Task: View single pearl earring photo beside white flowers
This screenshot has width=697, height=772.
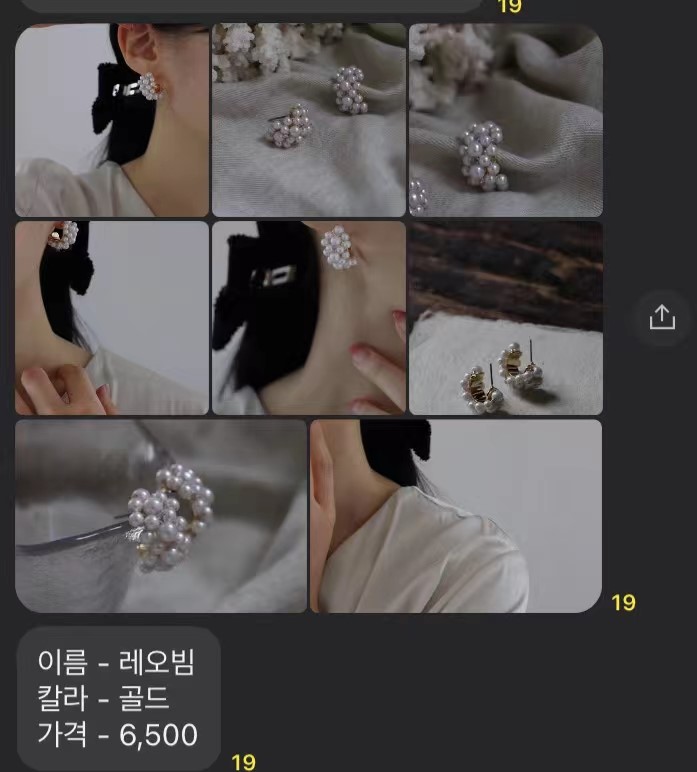Action: [505, 120]
